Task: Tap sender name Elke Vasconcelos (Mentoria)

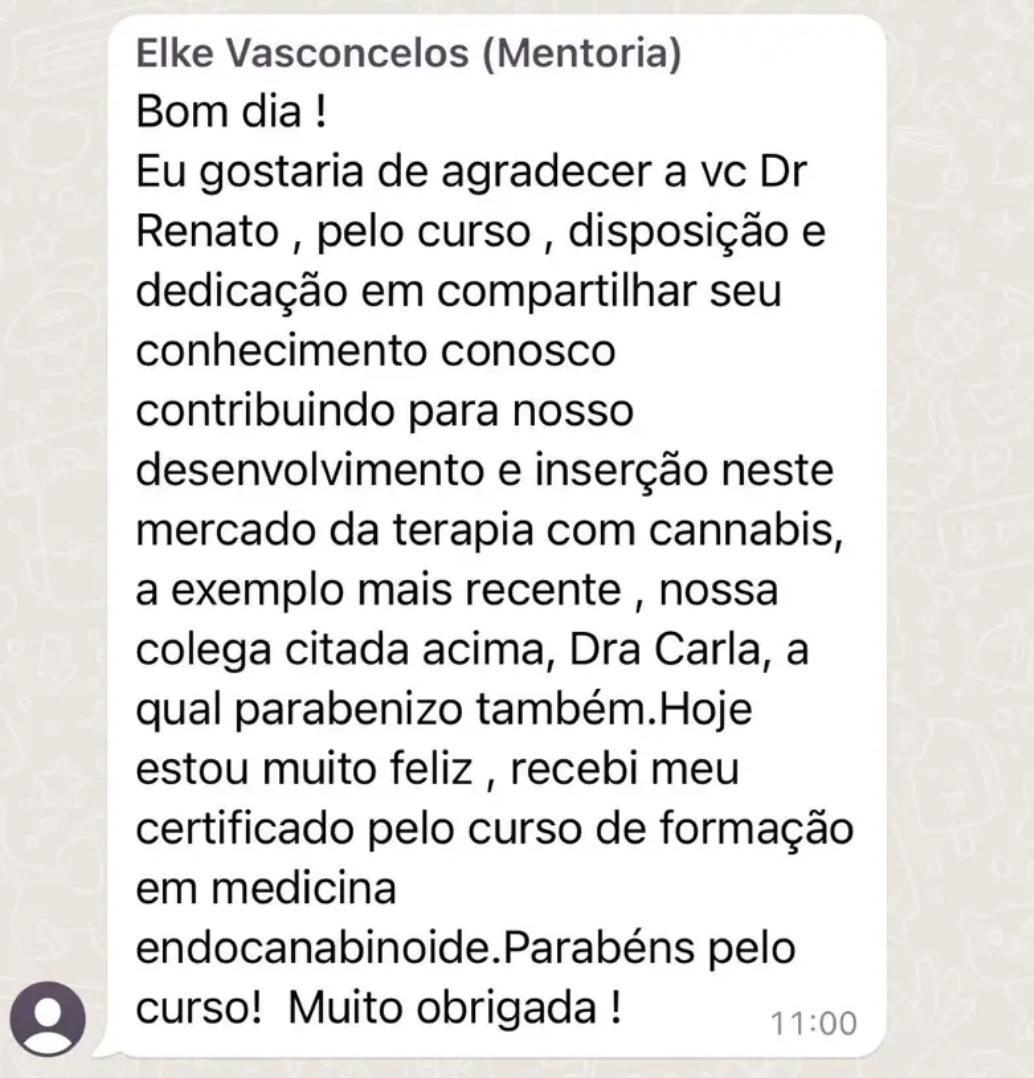Action: point(408,56)
